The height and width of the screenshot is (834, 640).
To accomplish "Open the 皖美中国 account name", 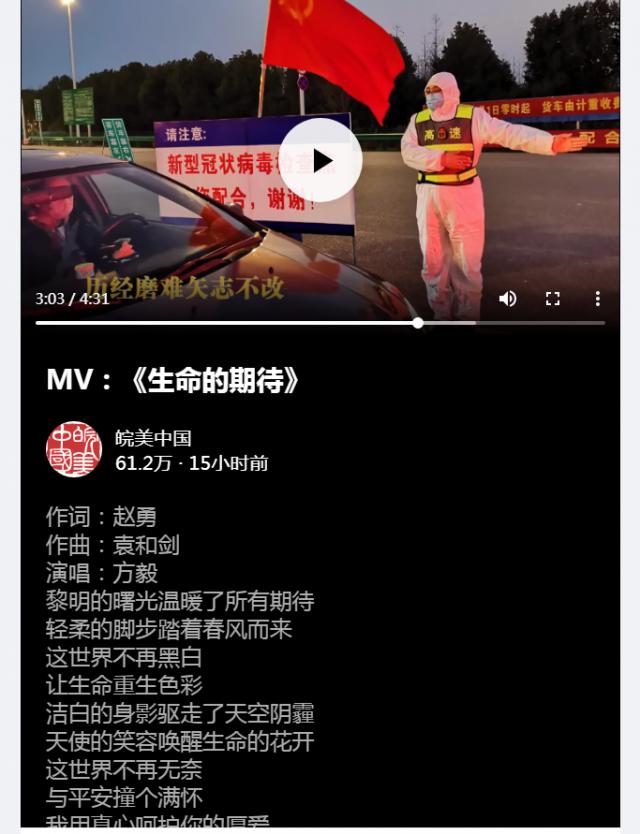I will pos(153,438).
